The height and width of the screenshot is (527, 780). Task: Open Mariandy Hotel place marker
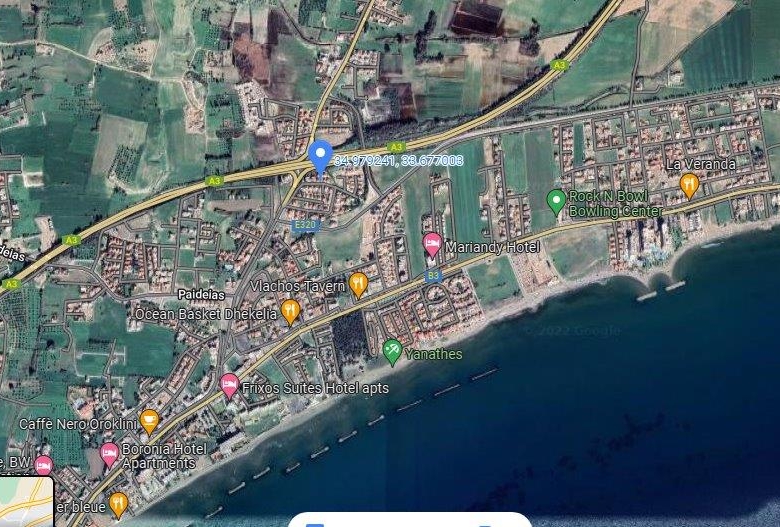[x=432, y=244]
